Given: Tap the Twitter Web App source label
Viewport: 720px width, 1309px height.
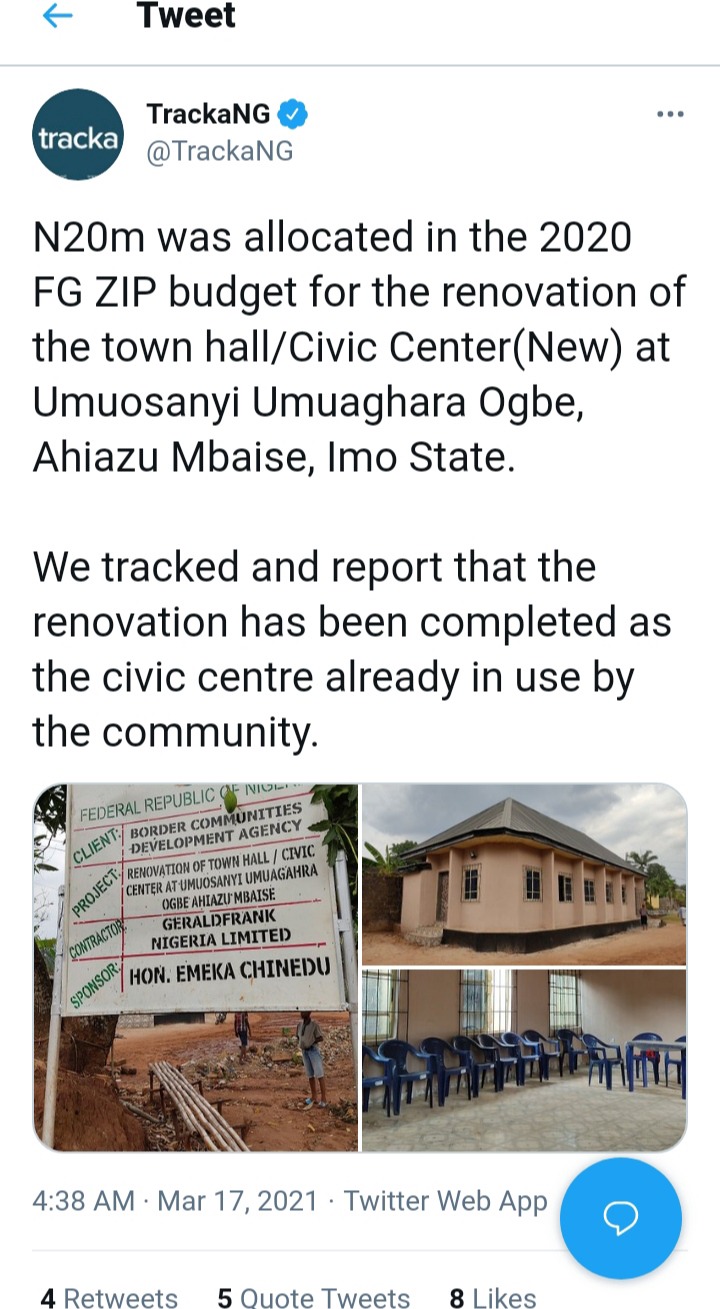Looking at the screenshot, I should coord(446,1201).
